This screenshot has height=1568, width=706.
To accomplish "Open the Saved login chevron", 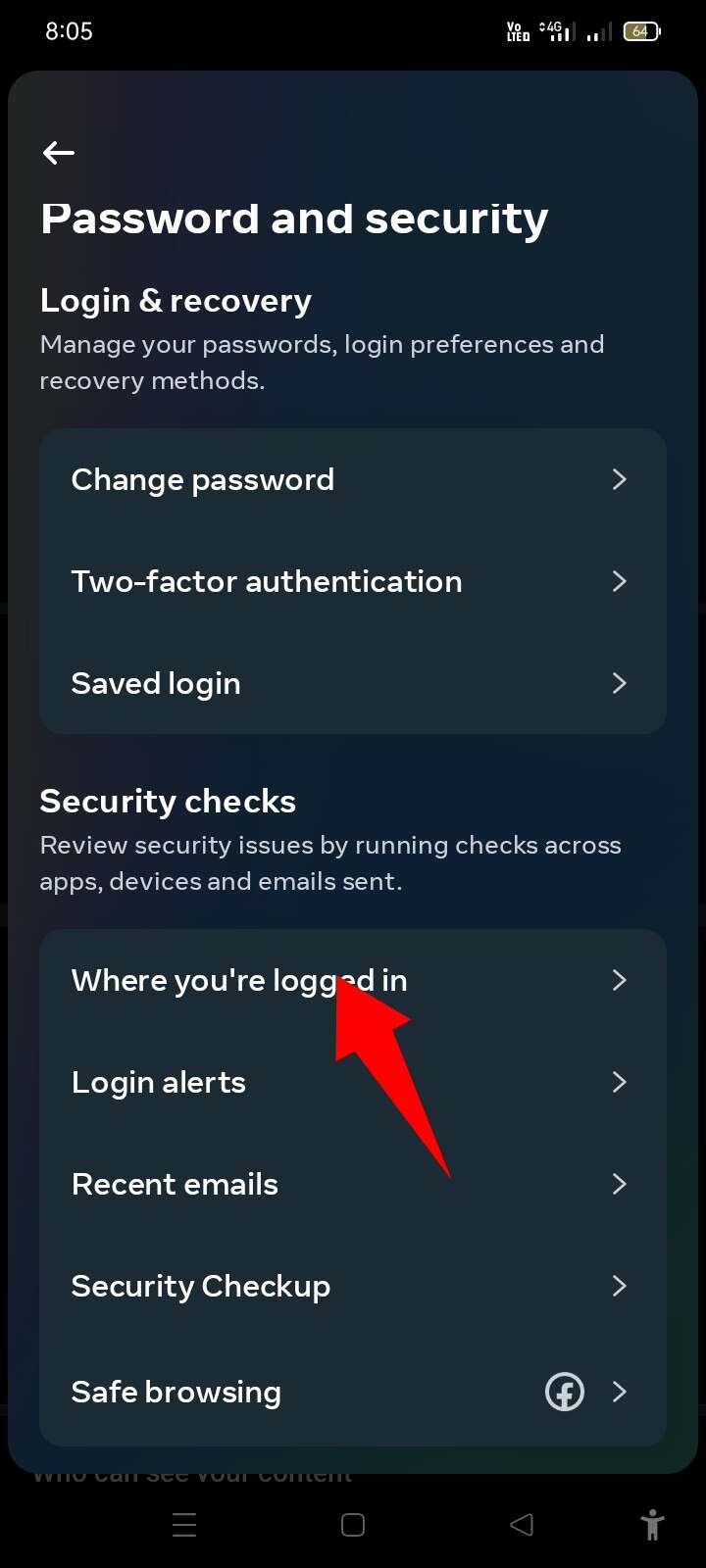I will click(x=353, y=683).
